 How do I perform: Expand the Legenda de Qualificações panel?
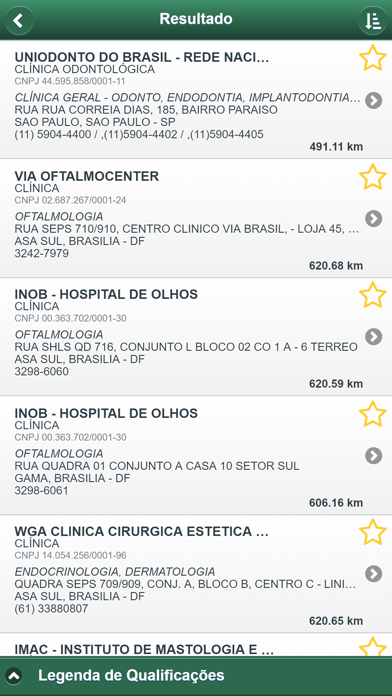coord(196,676)
